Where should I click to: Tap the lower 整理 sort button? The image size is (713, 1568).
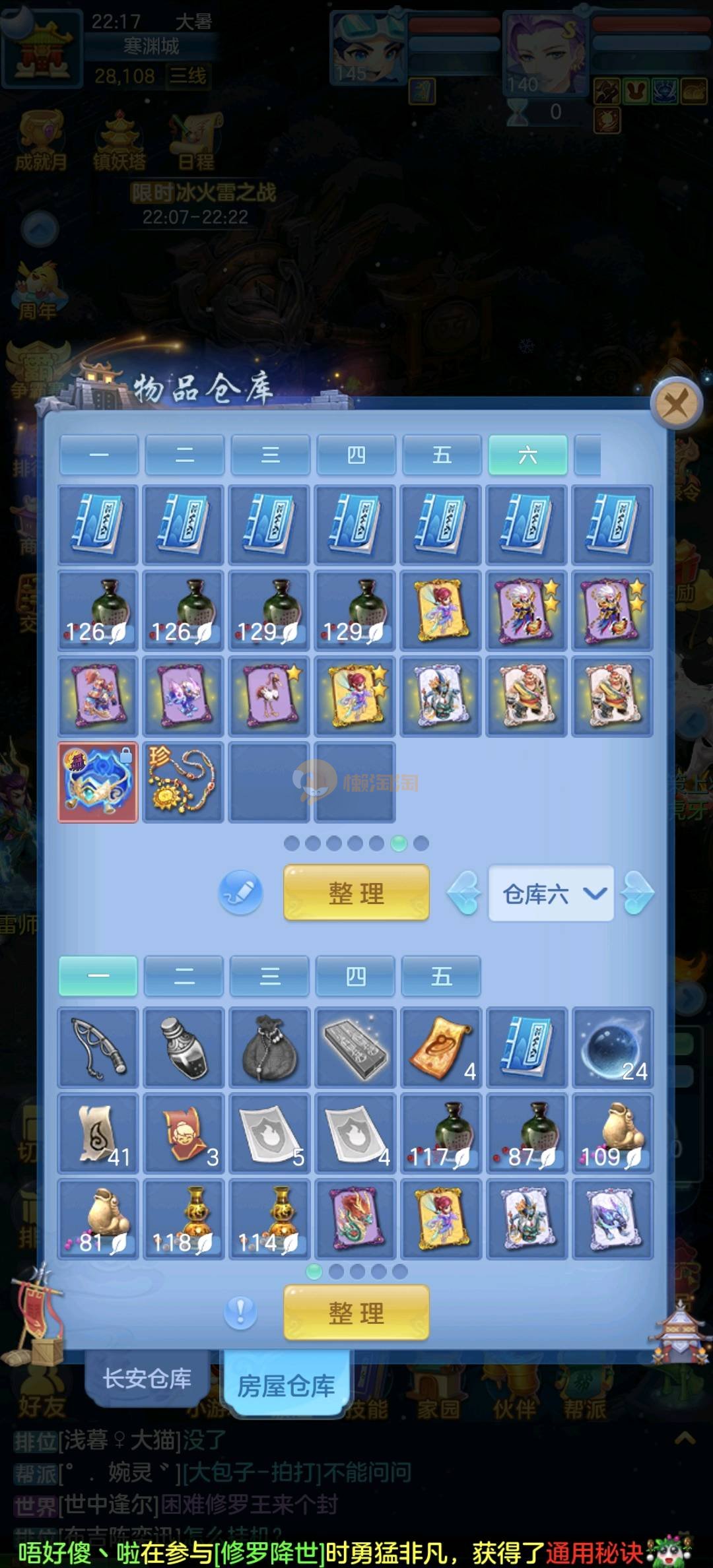tap(356, 1313)
